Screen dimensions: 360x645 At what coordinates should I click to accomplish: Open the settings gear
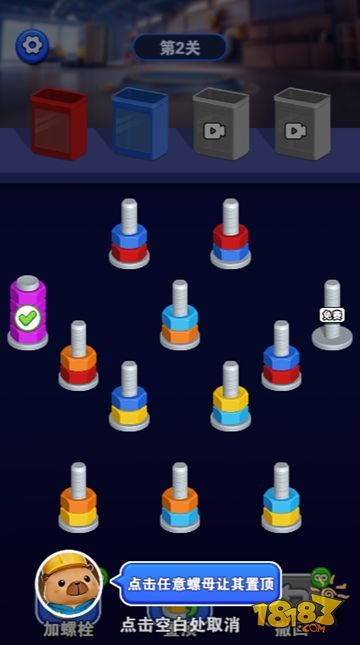(32, 46)
